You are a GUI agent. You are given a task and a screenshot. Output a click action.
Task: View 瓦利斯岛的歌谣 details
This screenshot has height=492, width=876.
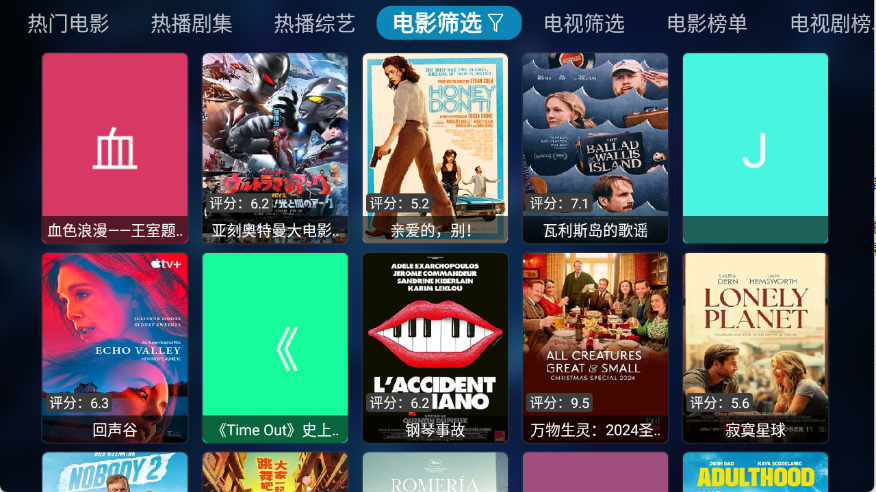(x=595, y=148)
